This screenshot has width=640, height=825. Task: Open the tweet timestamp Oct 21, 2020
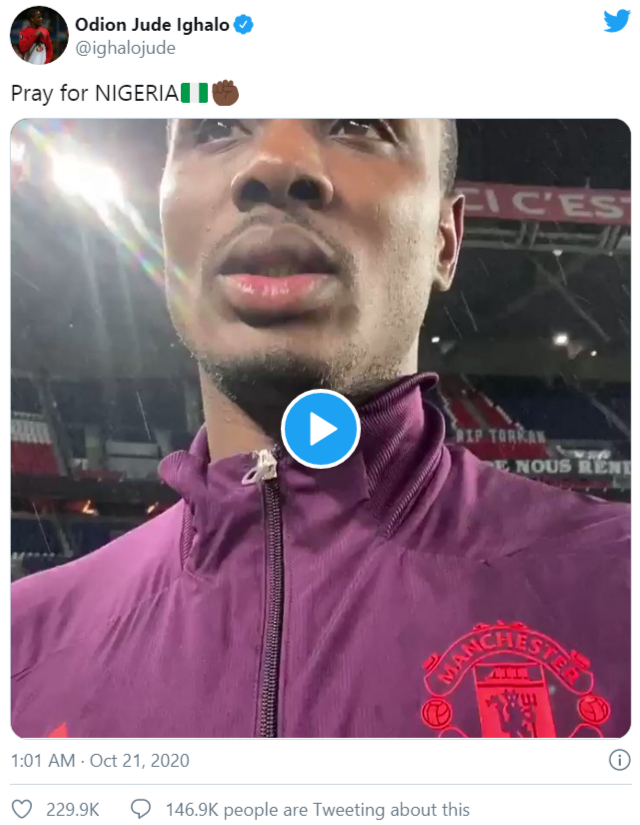[x=100, y=761]
